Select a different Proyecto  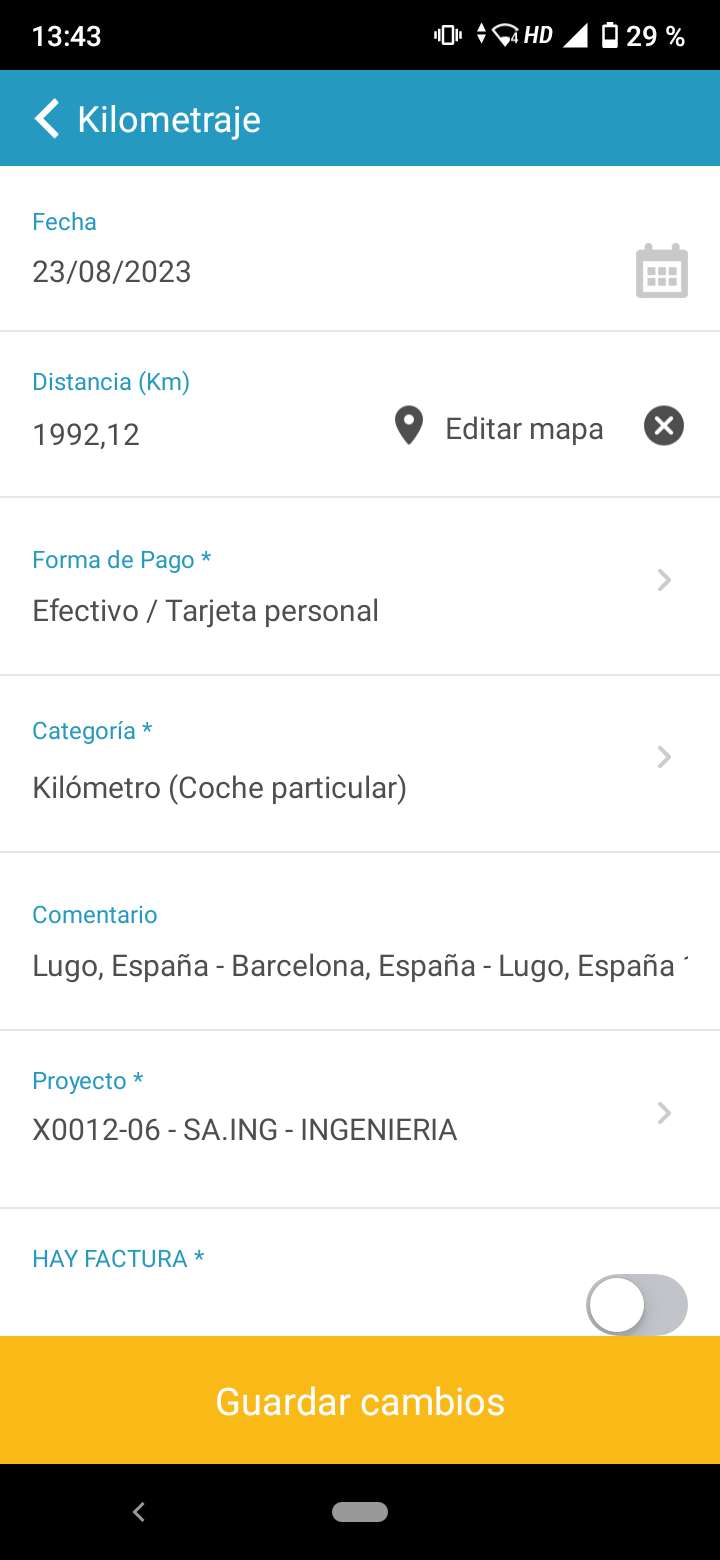click(360, 1119)
